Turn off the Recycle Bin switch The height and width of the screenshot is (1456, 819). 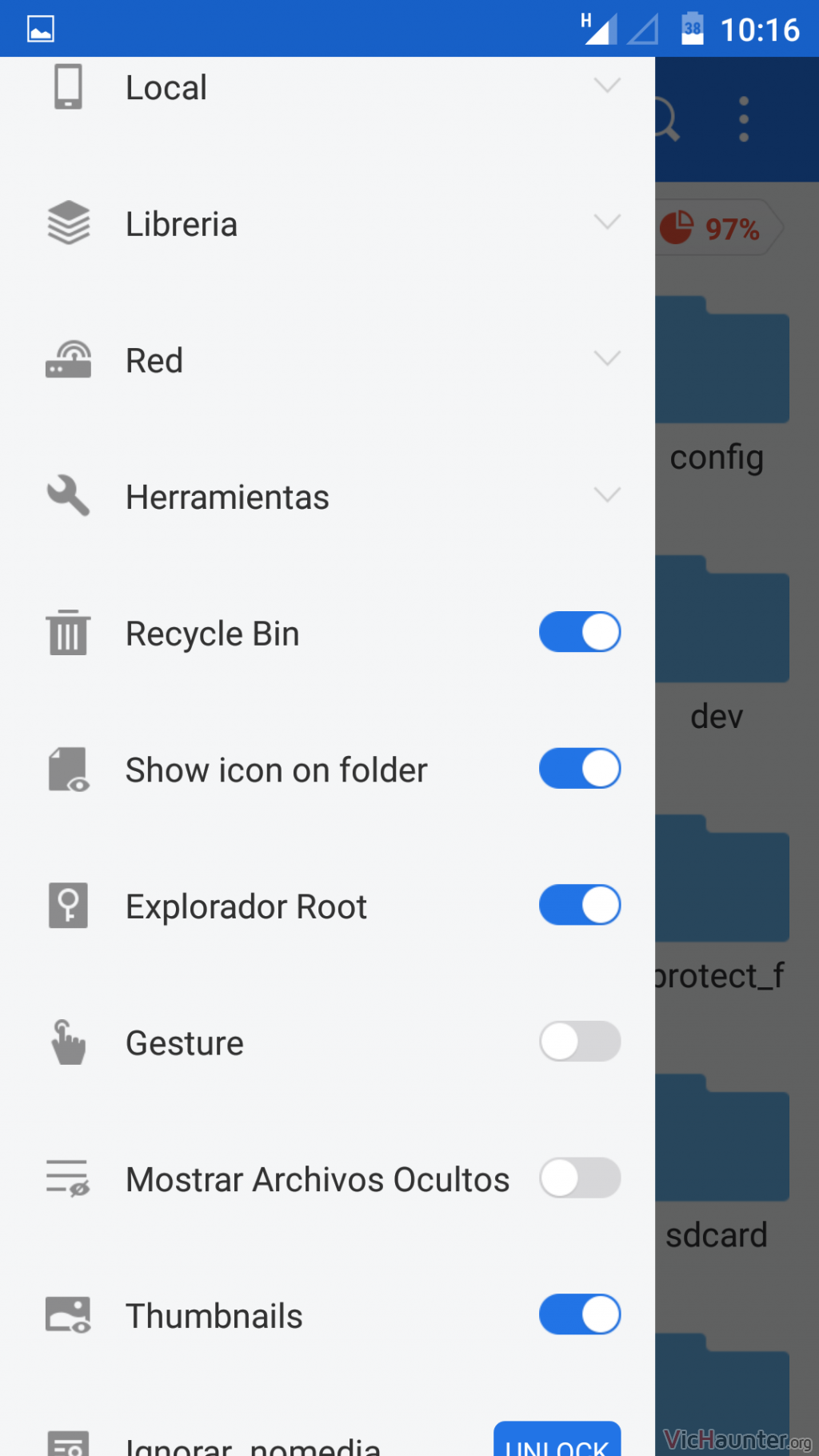tap(580, 632)
